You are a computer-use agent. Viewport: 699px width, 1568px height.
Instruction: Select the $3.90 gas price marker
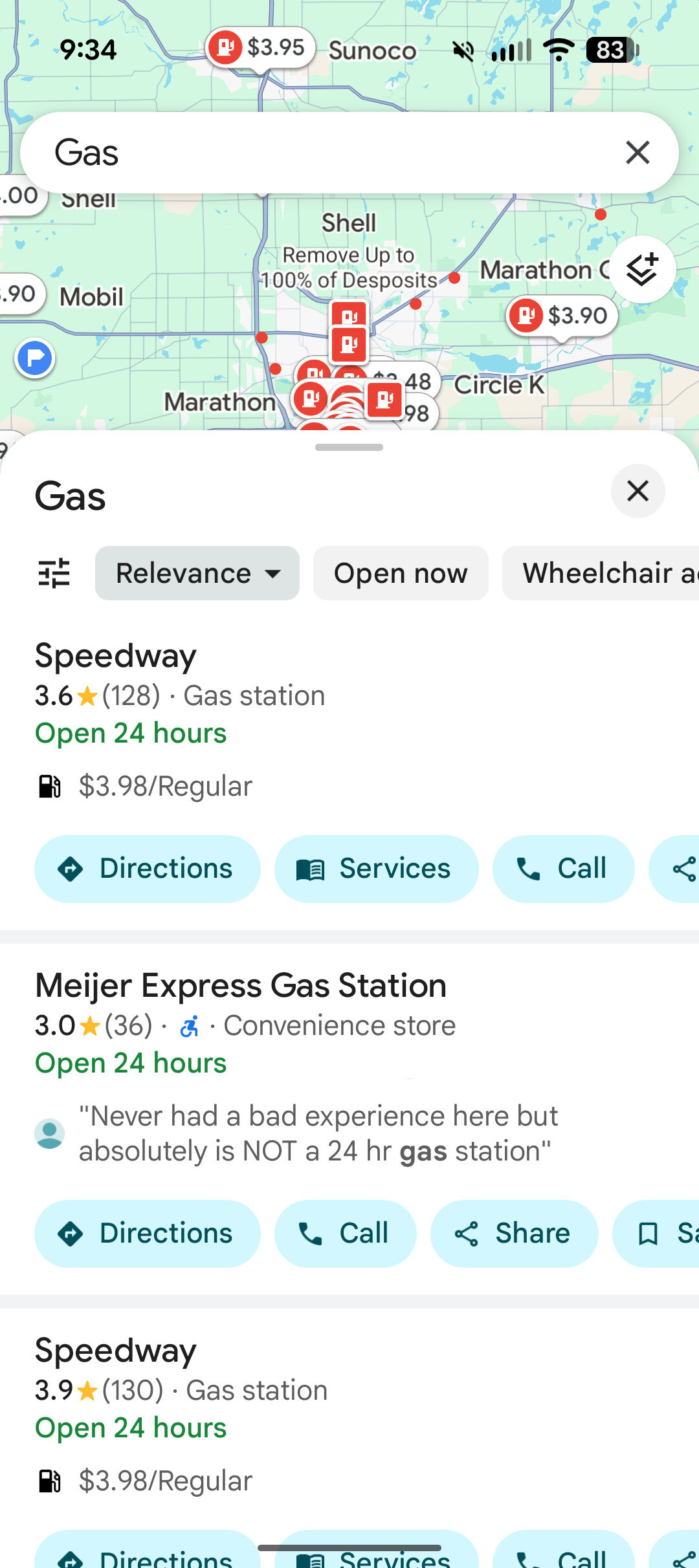pos(560,315)
